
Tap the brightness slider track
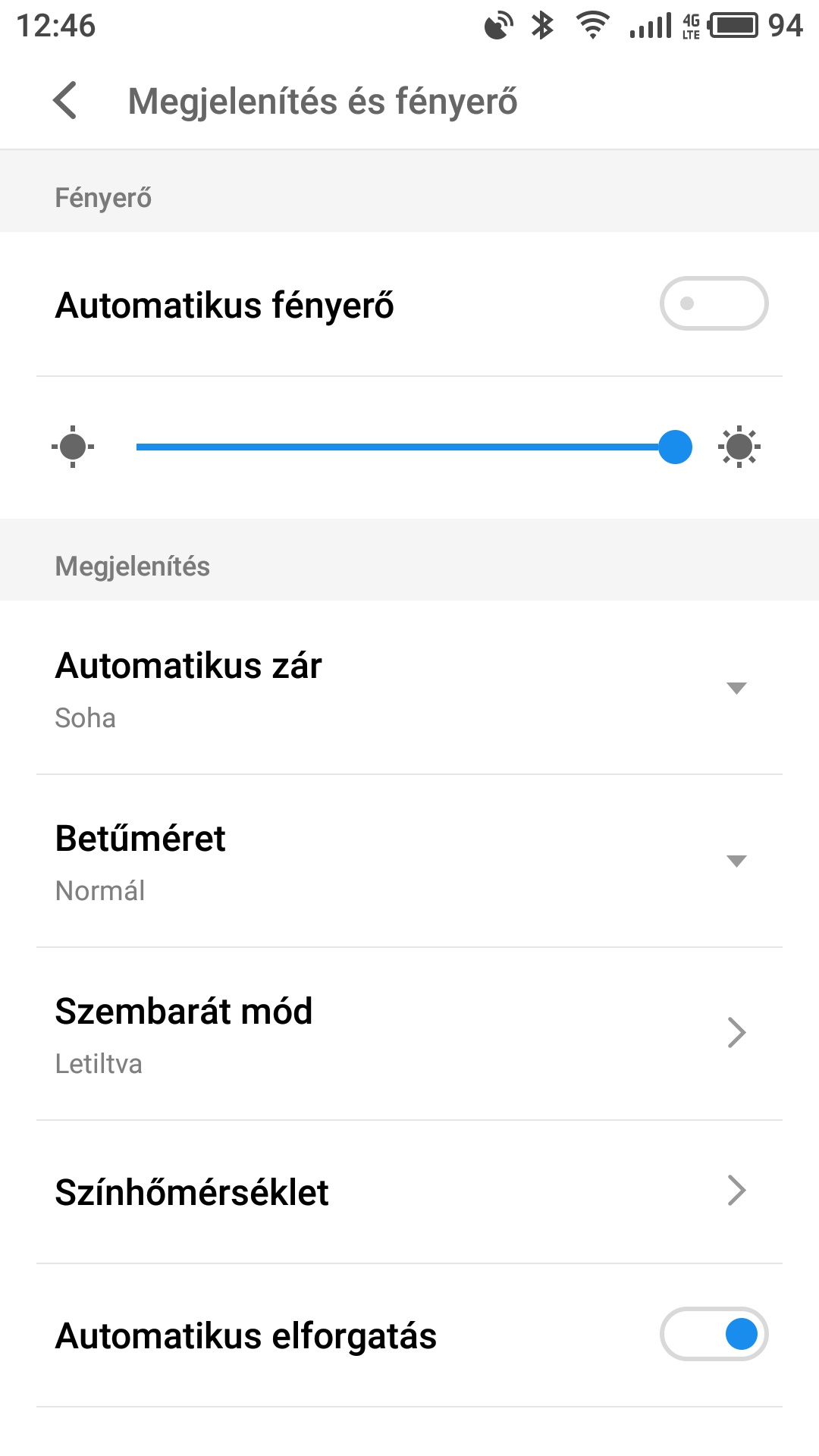click(x=413, y=447)
